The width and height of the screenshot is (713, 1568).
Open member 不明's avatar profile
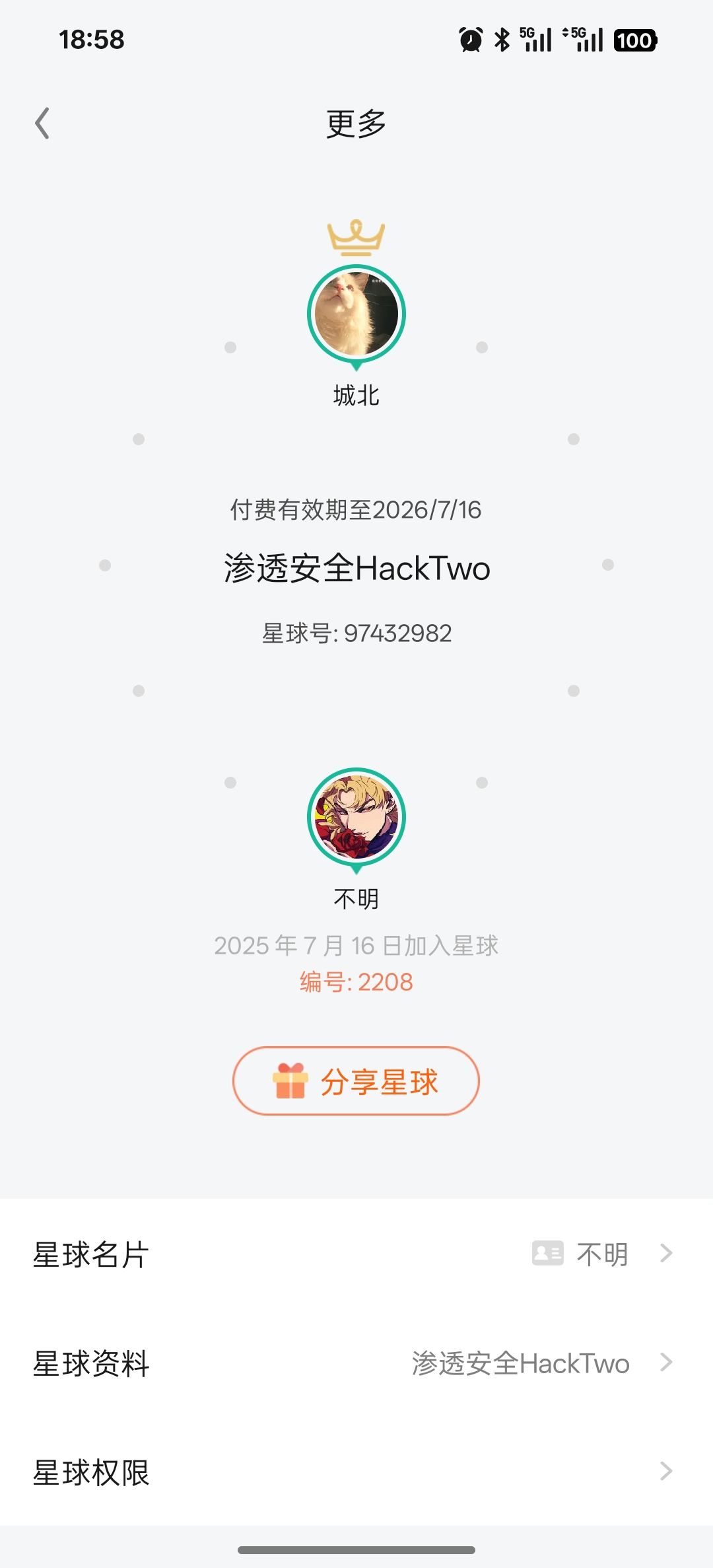[356, 817]
